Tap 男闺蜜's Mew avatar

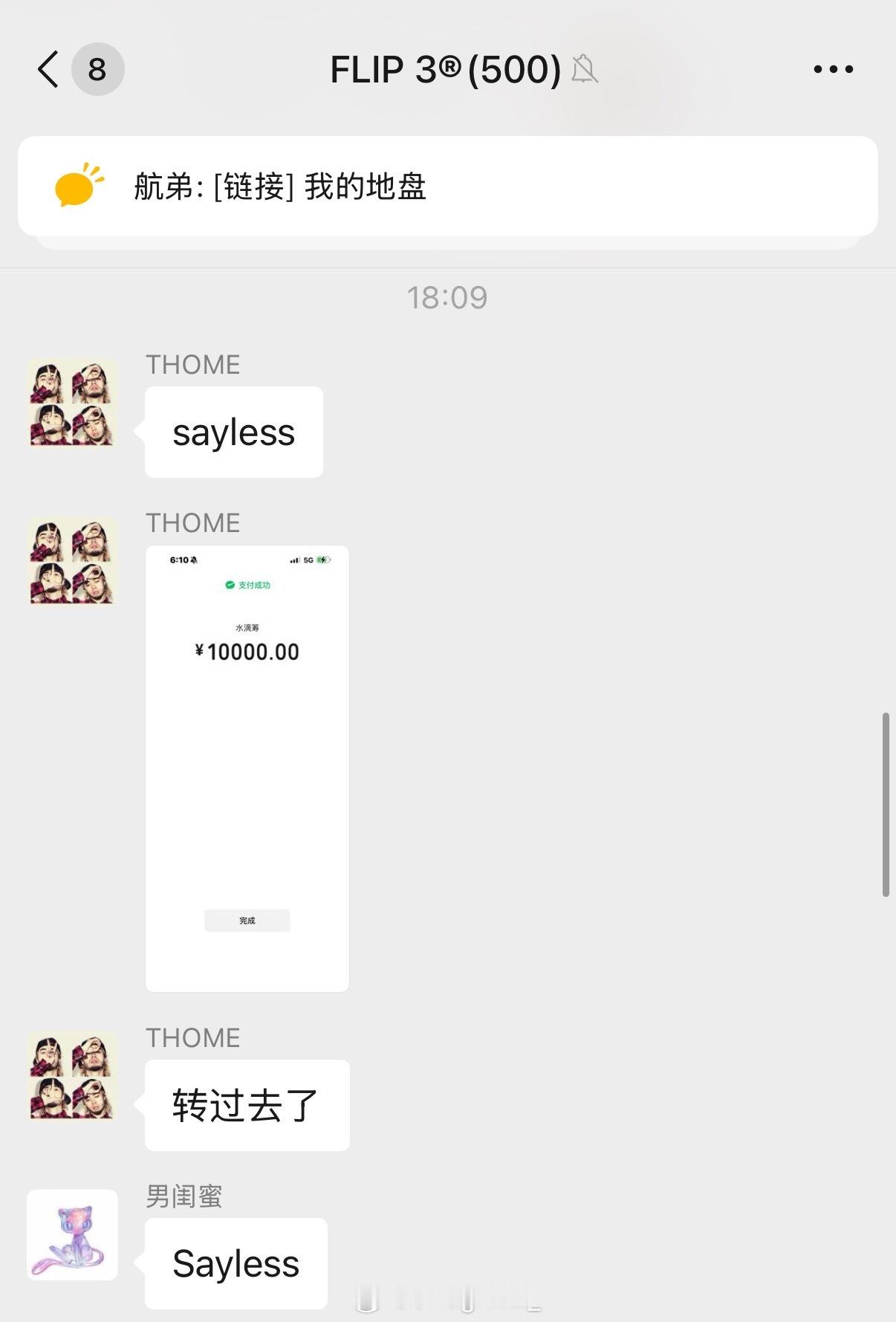pyautogui.click(x=72, y=1234)
